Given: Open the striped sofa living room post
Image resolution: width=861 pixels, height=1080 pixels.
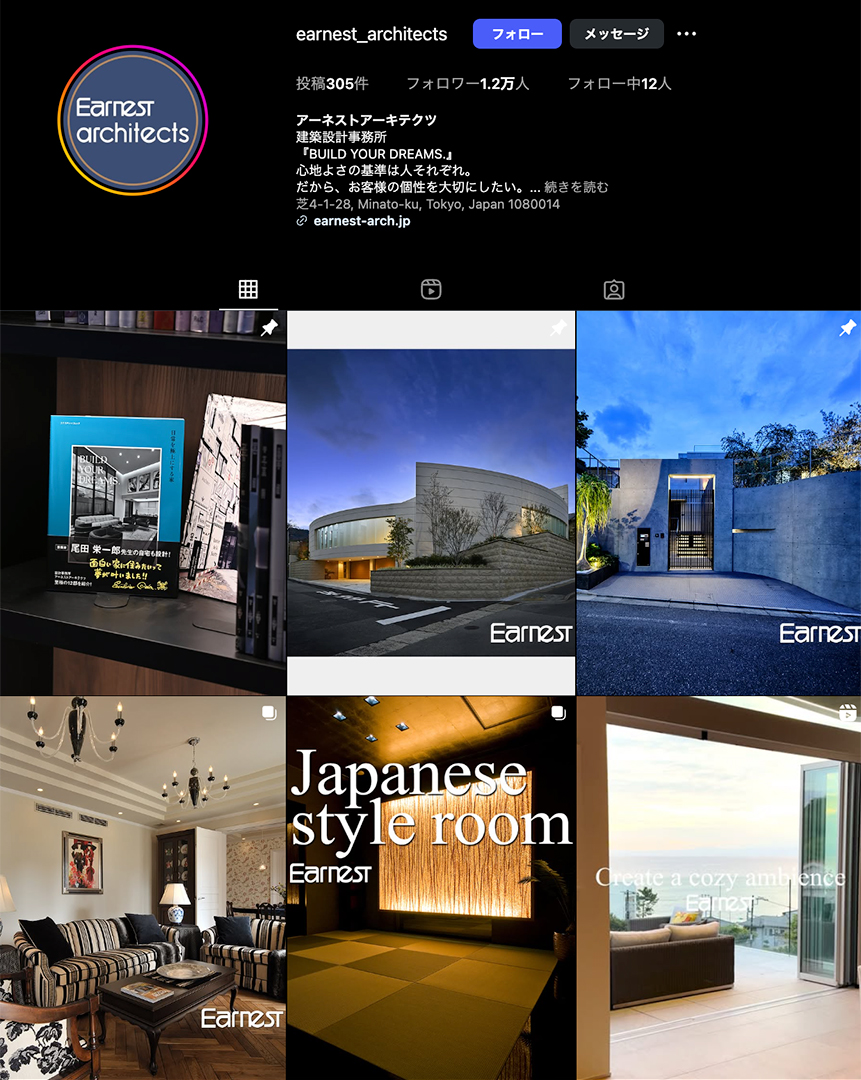Looking at the screenshot, I should [143, 888].
